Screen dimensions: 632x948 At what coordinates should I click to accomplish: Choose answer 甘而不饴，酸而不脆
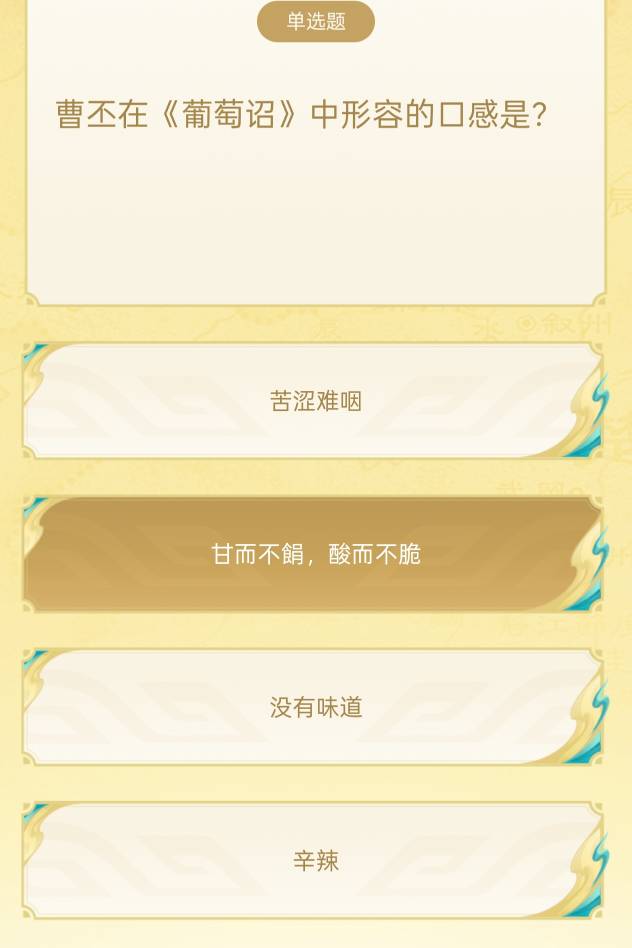click(x=315, y=554)
